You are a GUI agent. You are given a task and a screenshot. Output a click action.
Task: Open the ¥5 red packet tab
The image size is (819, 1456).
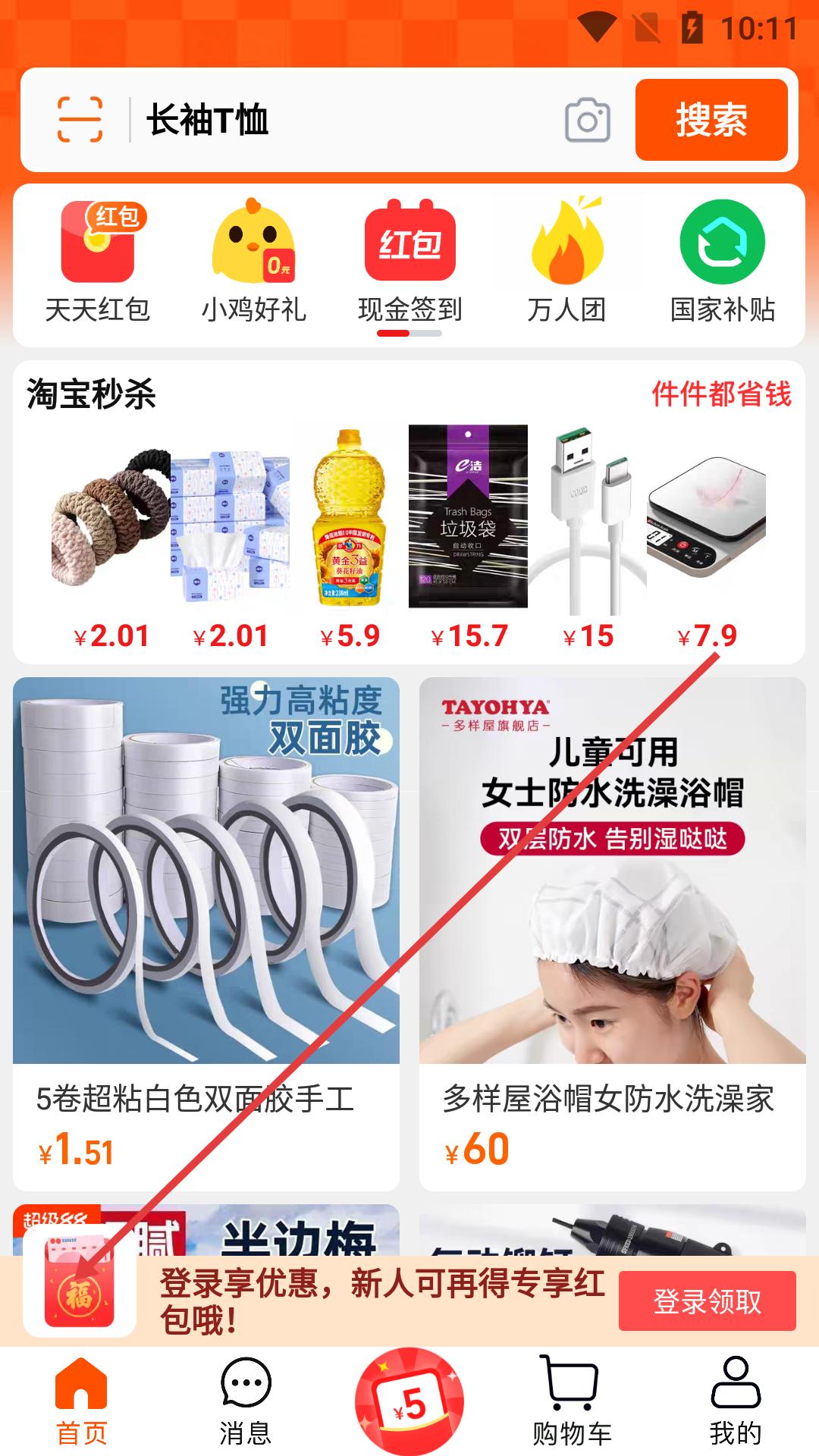point(409,1401)
